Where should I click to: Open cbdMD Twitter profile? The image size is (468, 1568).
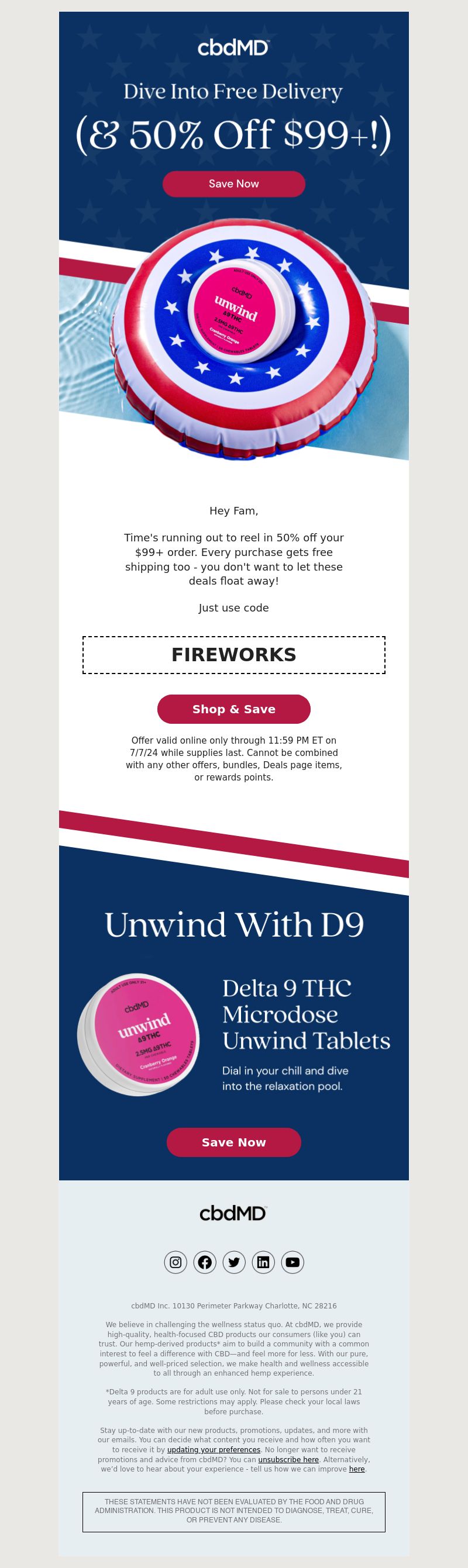coord(234,1262)
